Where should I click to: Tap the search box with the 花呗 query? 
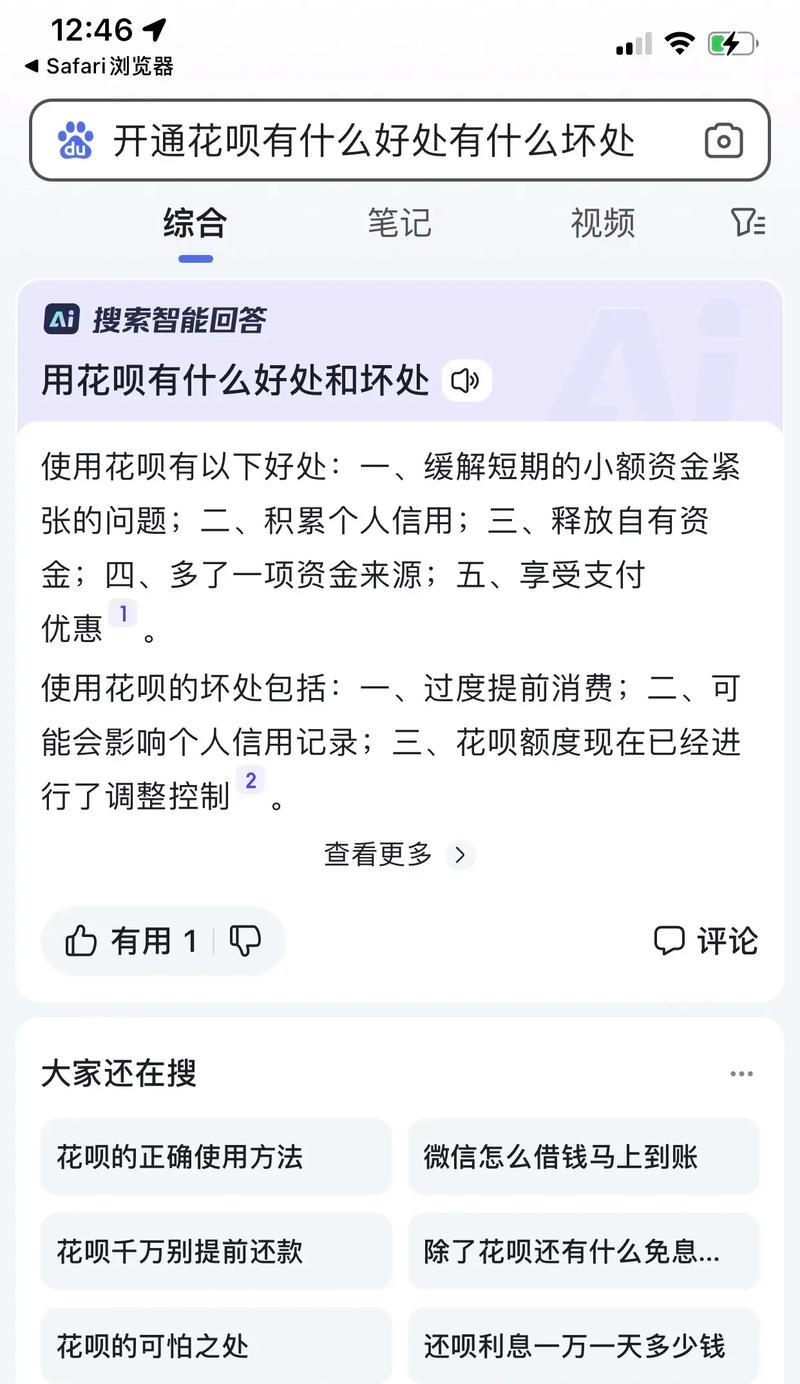click(399, 140)
